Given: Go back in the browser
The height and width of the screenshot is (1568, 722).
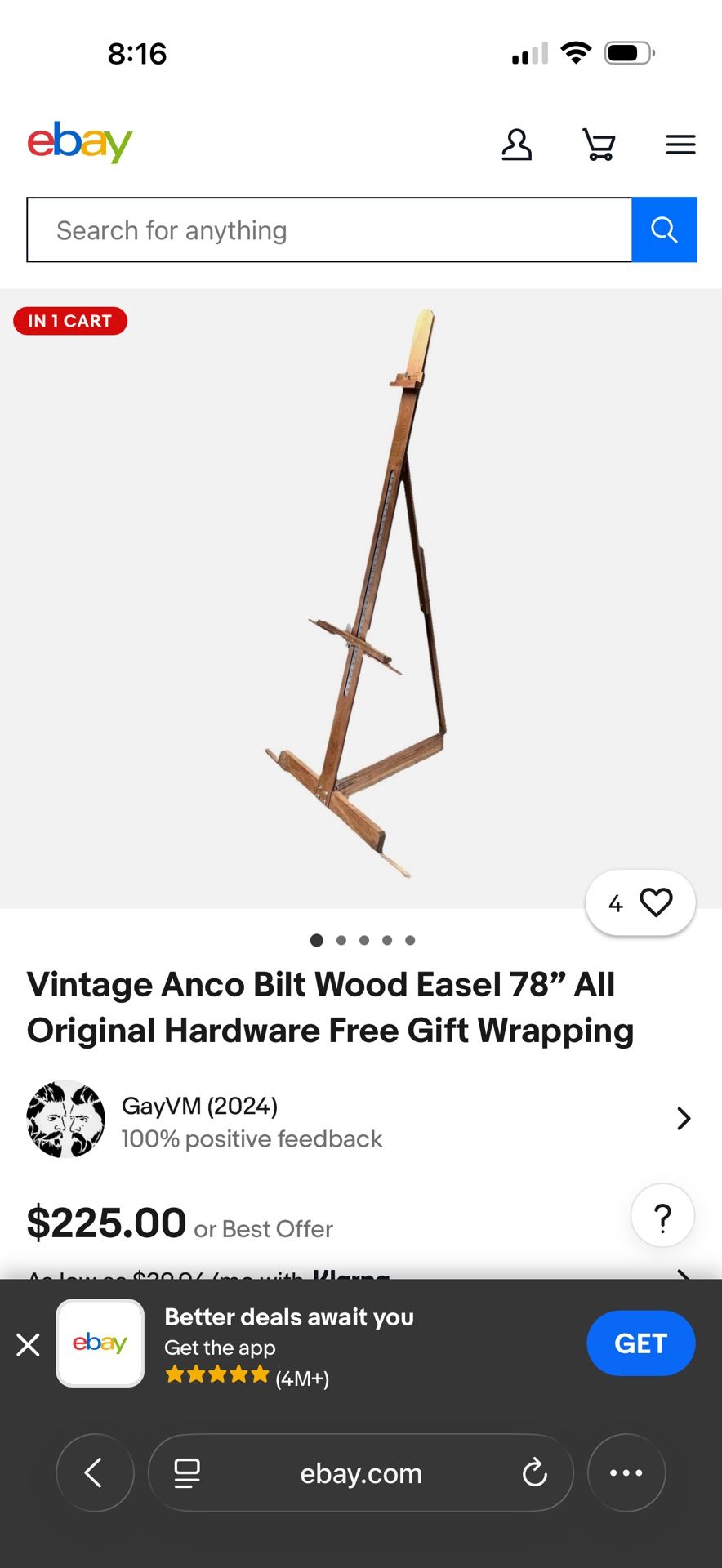Looking at the screenshot, I should [x=95, y=1472].
